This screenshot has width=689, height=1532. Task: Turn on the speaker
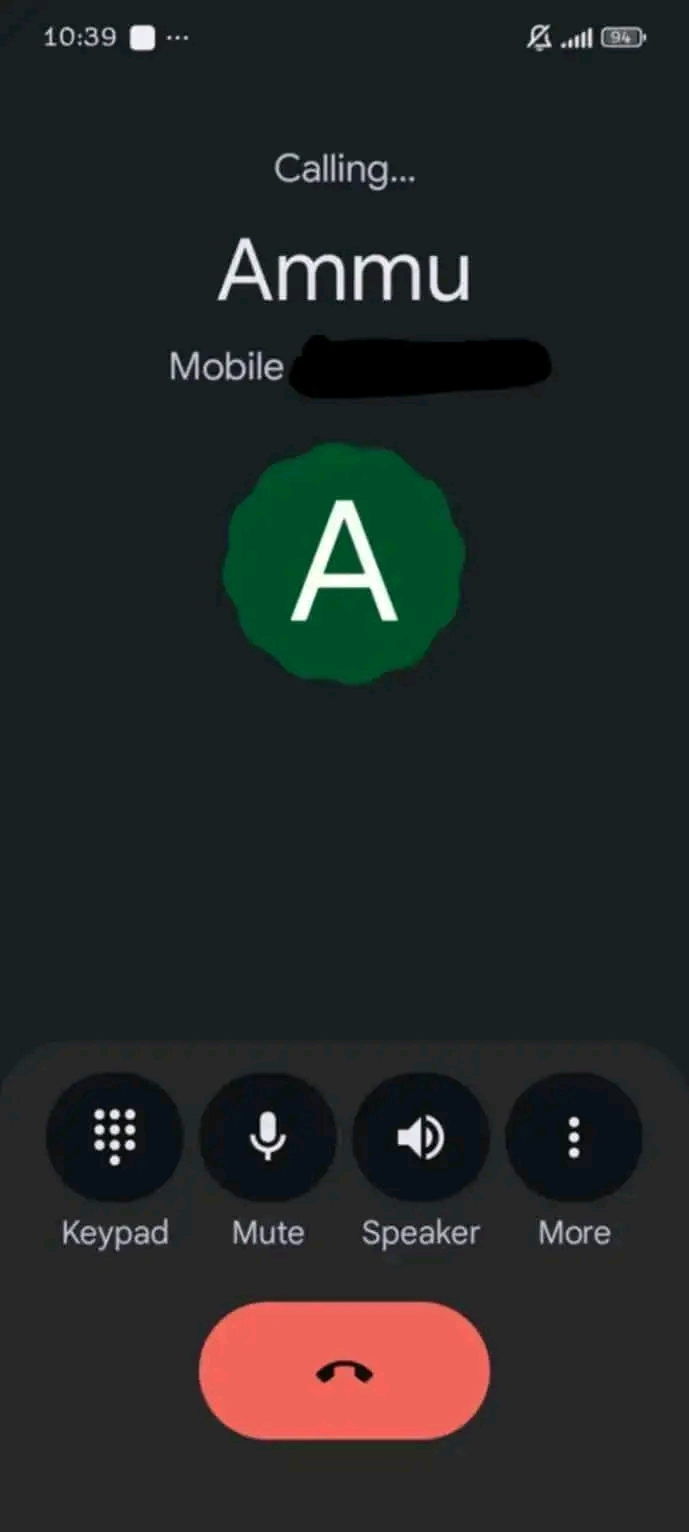click(x=421, y=1137)
